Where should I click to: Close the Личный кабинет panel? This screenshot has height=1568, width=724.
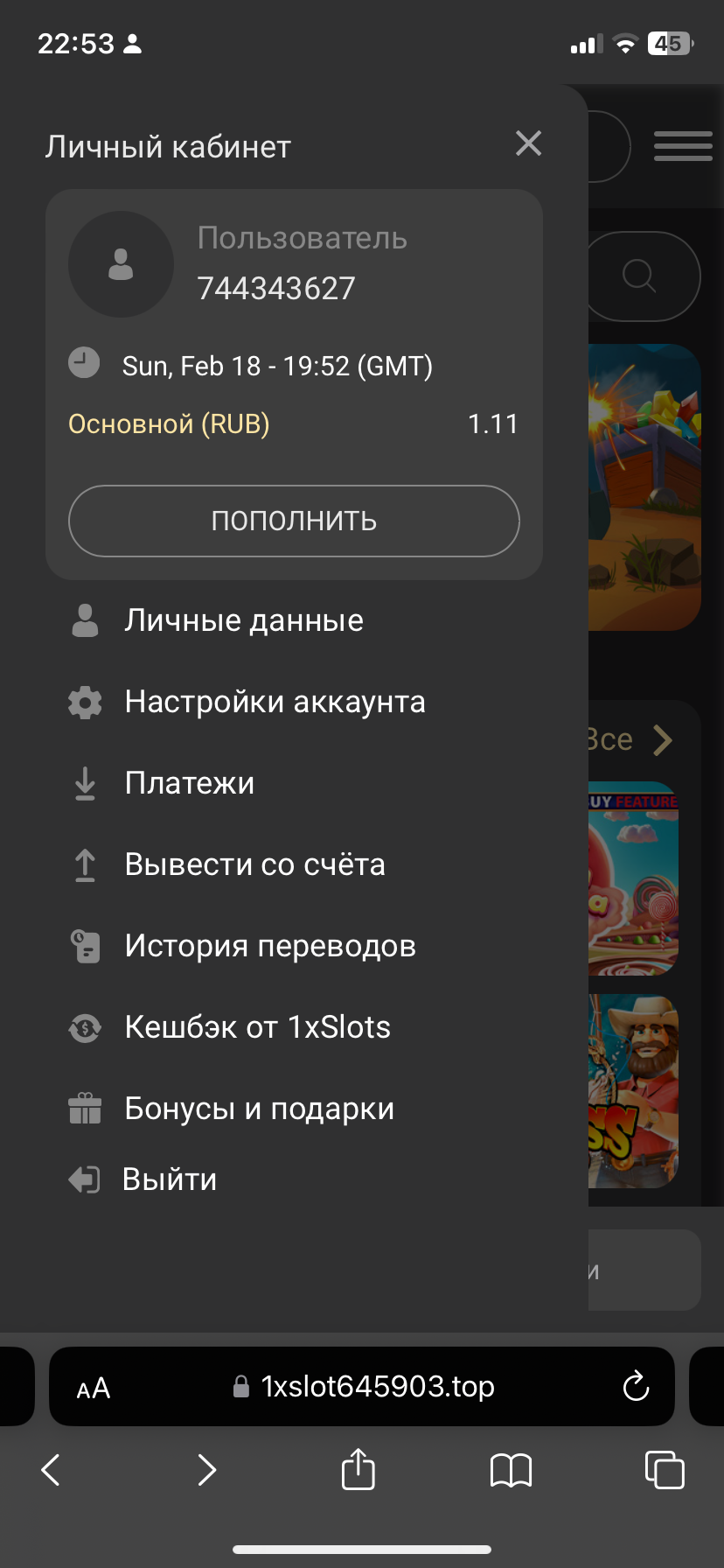528,143
